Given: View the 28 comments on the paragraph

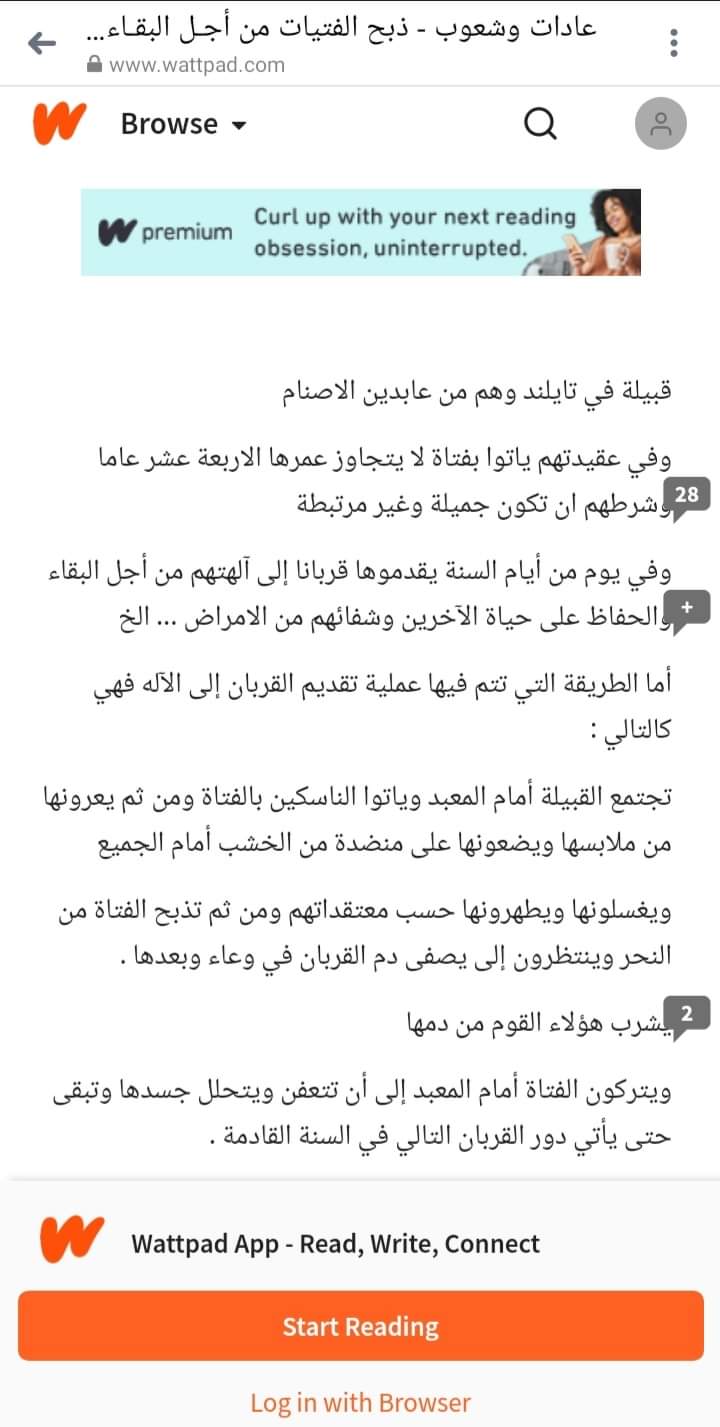Looking at the screenshot, I should click(x=686, y=496).
